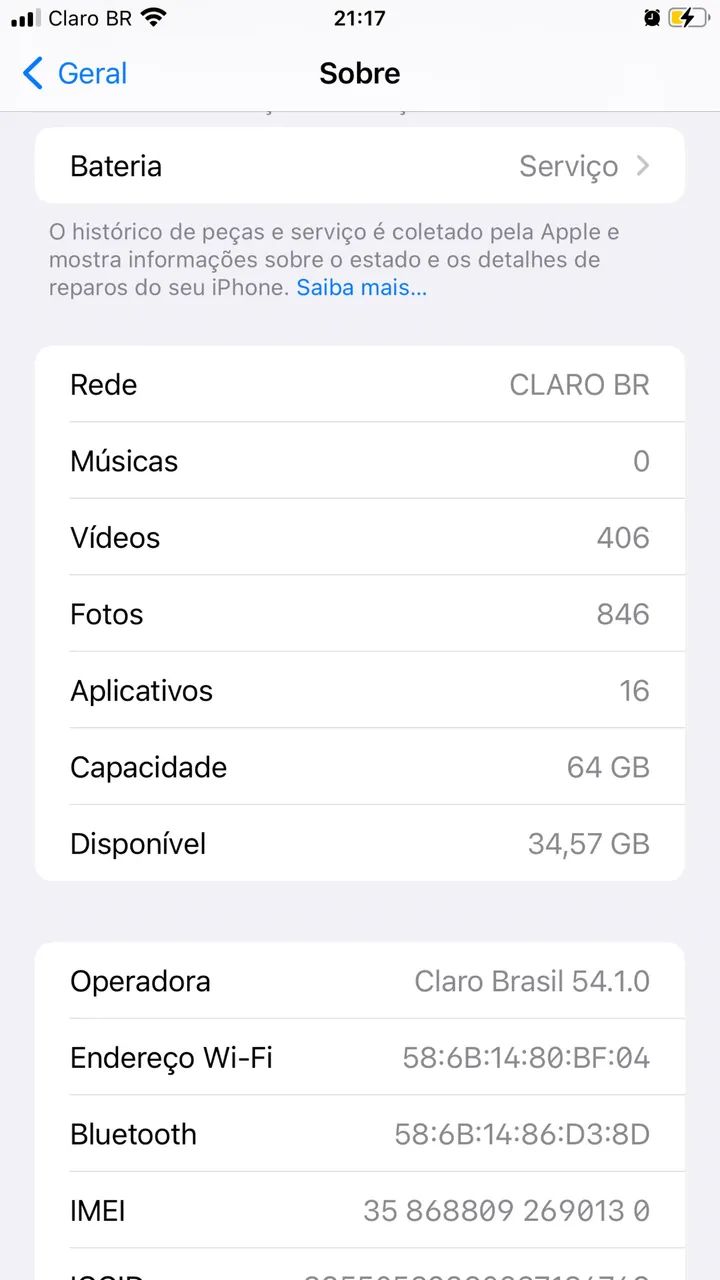Open the Bateria service row
The height and width of the screenshot is (1280, 720).
(x=360, y=166)
